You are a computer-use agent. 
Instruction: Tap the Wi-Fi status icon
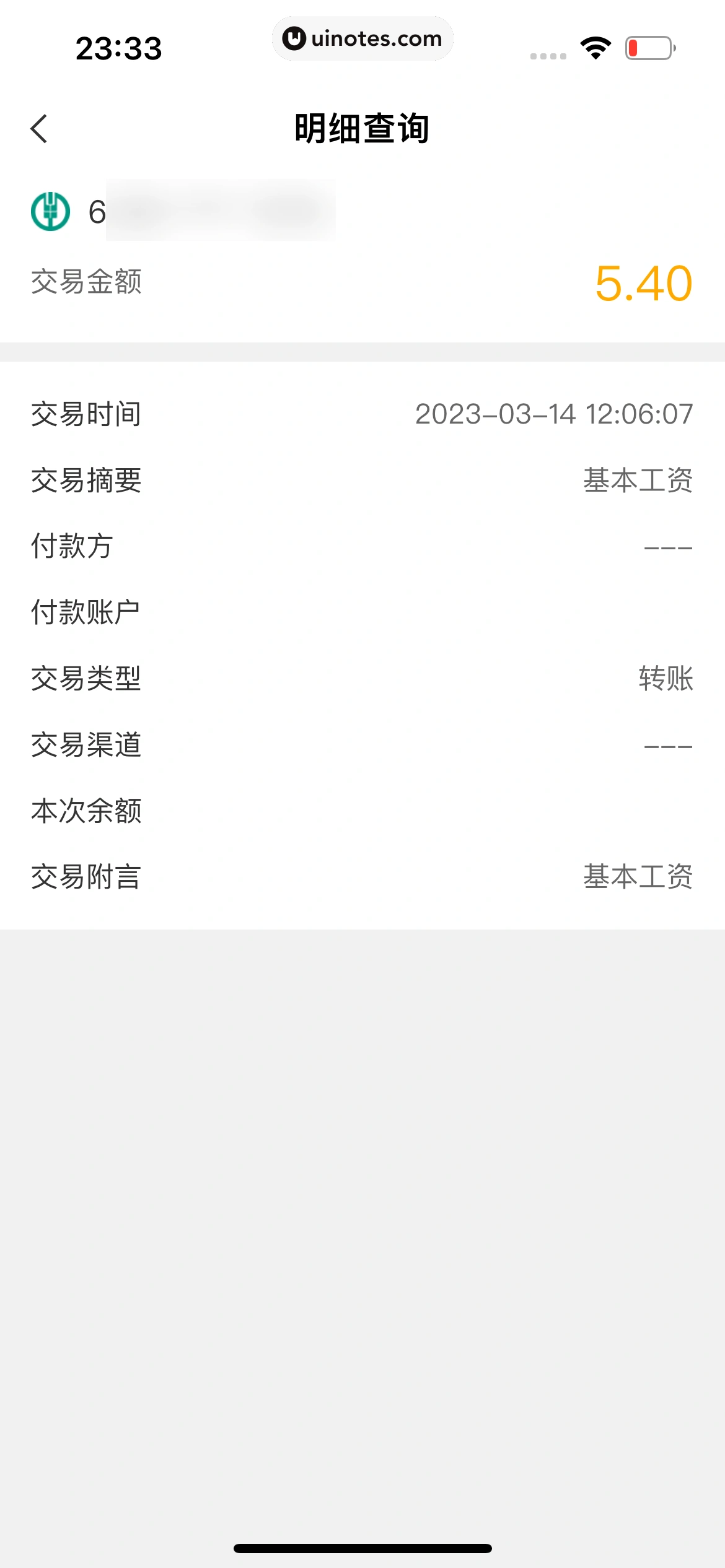(593, 50)
